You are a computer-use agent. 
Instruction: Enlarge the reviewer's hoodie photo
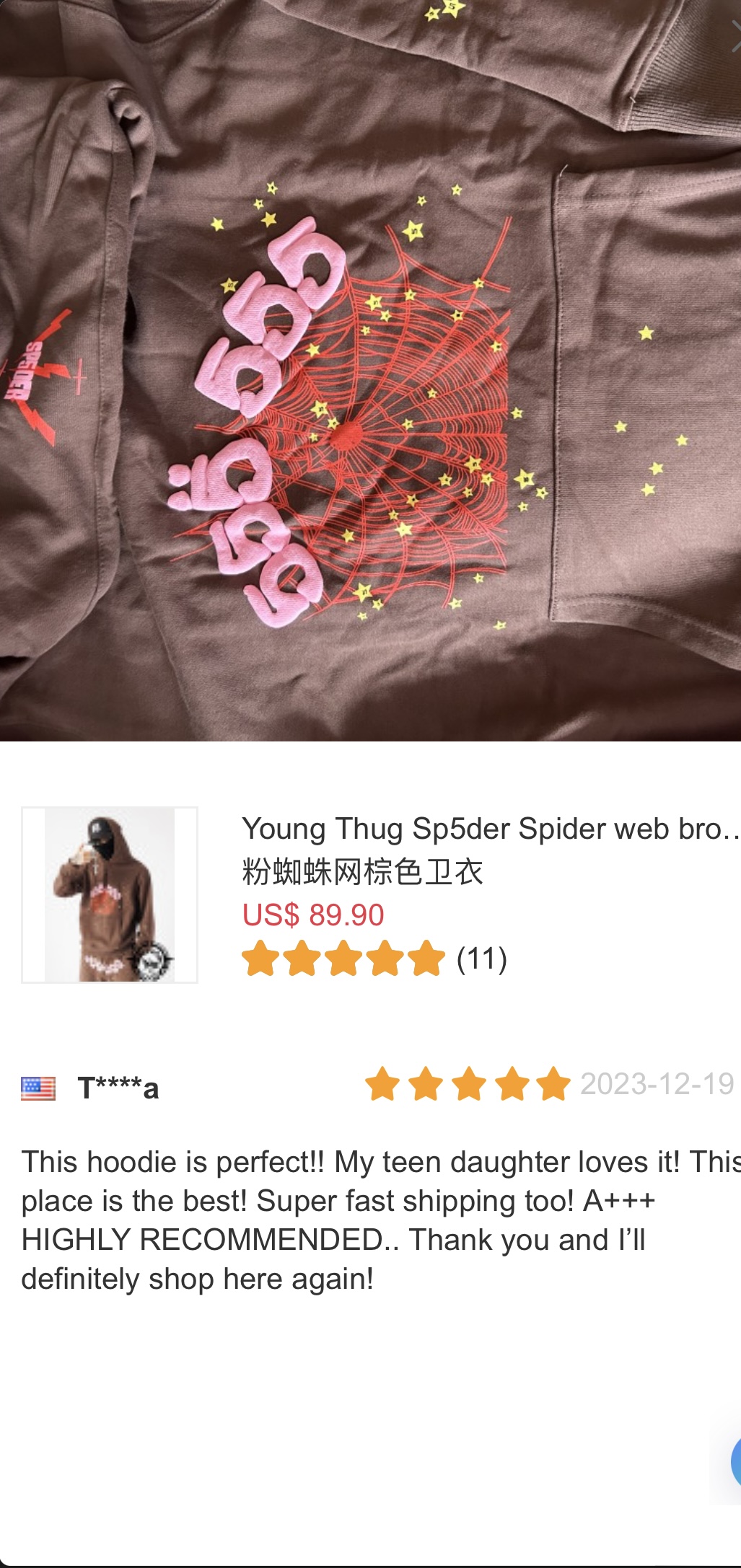pyautogui.click(x=370, y=370)
